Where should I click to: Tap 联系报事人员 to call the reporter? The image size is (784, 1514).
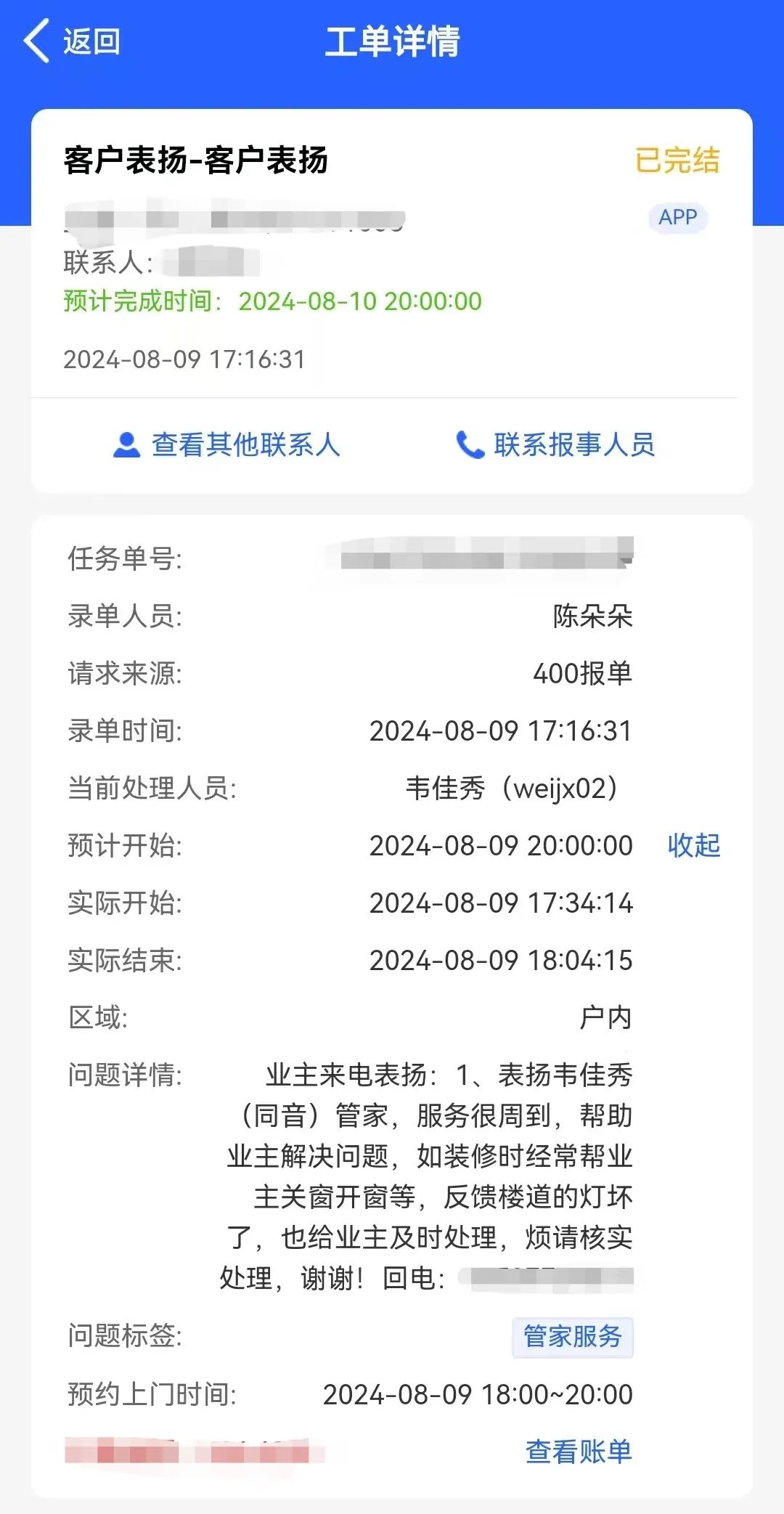coord(556,444)
